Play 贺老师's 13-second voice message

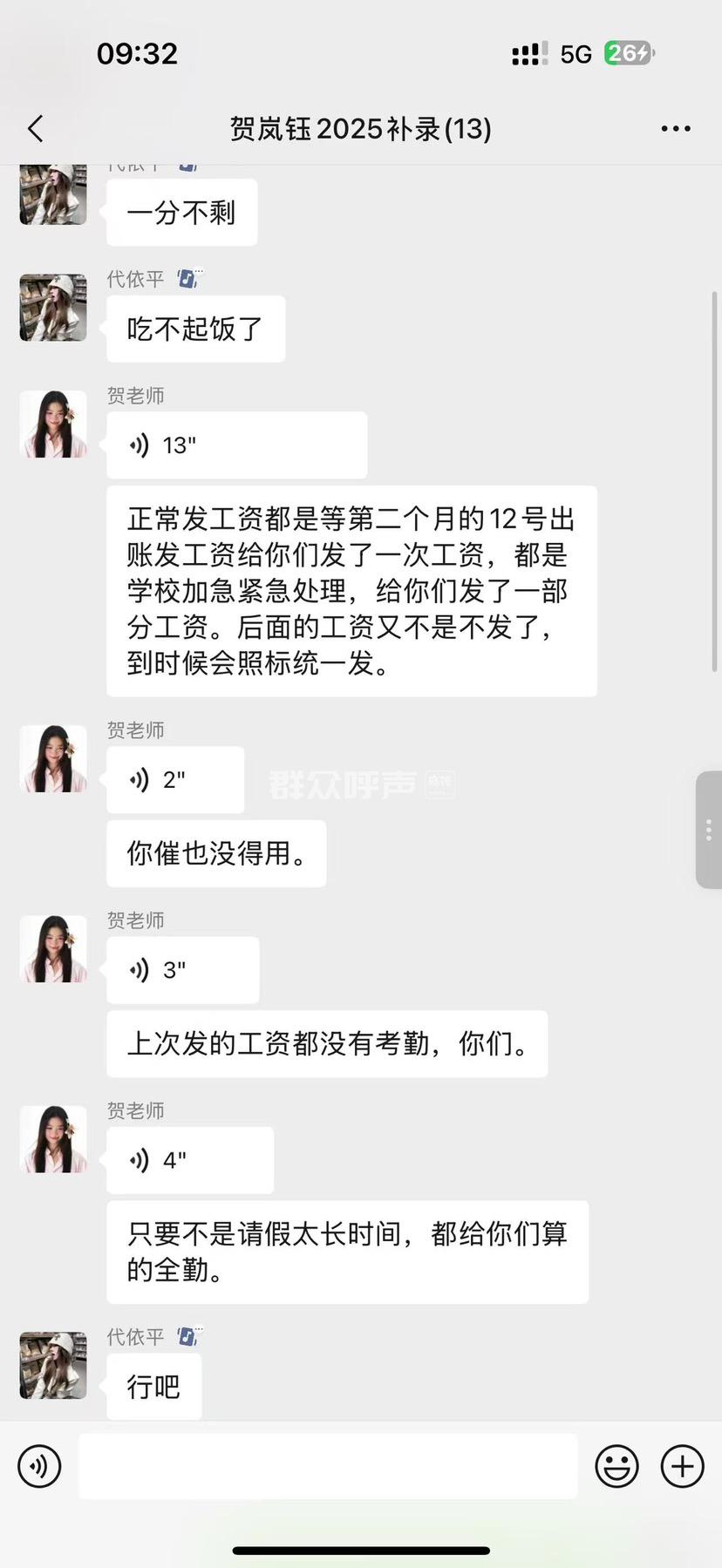(x=236, y=445)
